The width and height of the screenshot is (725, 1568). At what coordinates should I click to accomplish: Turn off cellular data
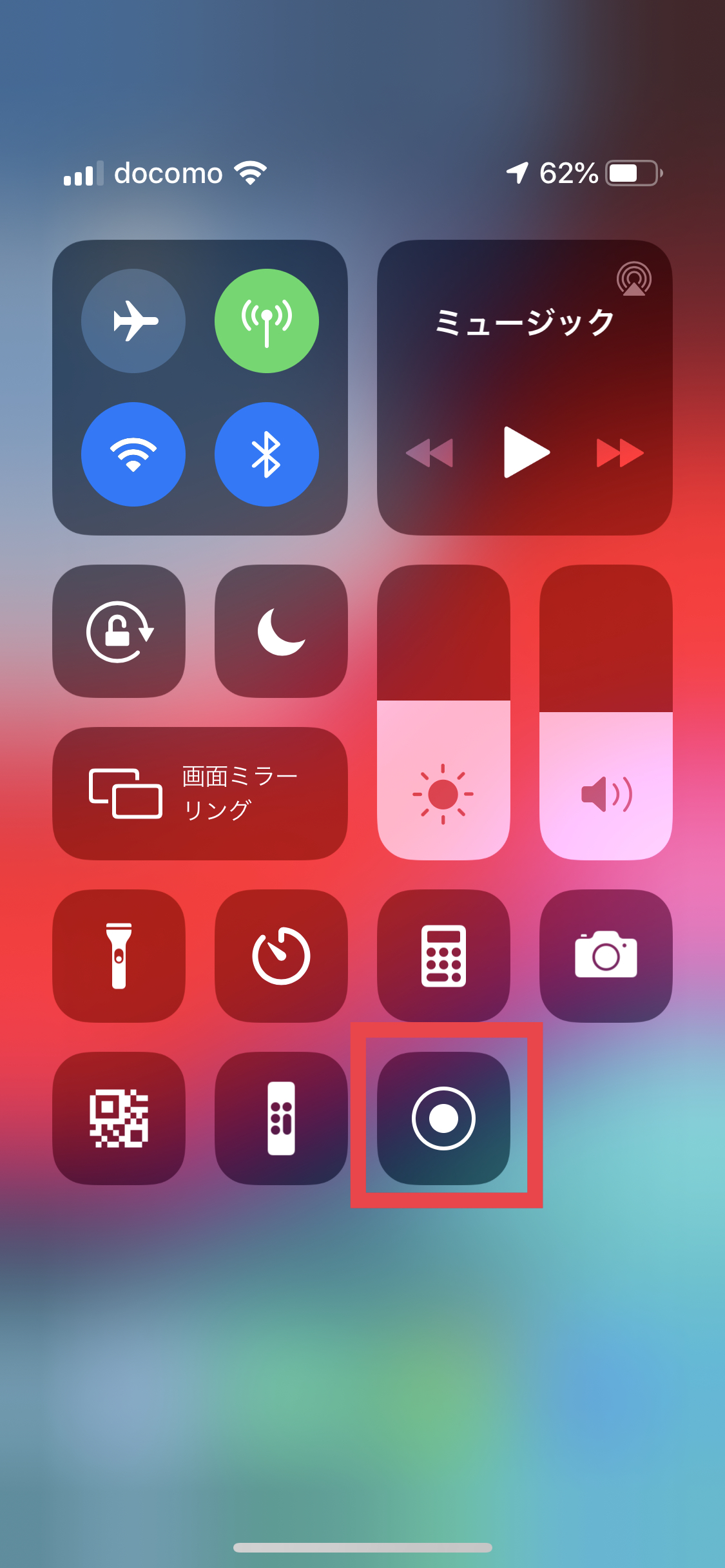pos(266,321)
